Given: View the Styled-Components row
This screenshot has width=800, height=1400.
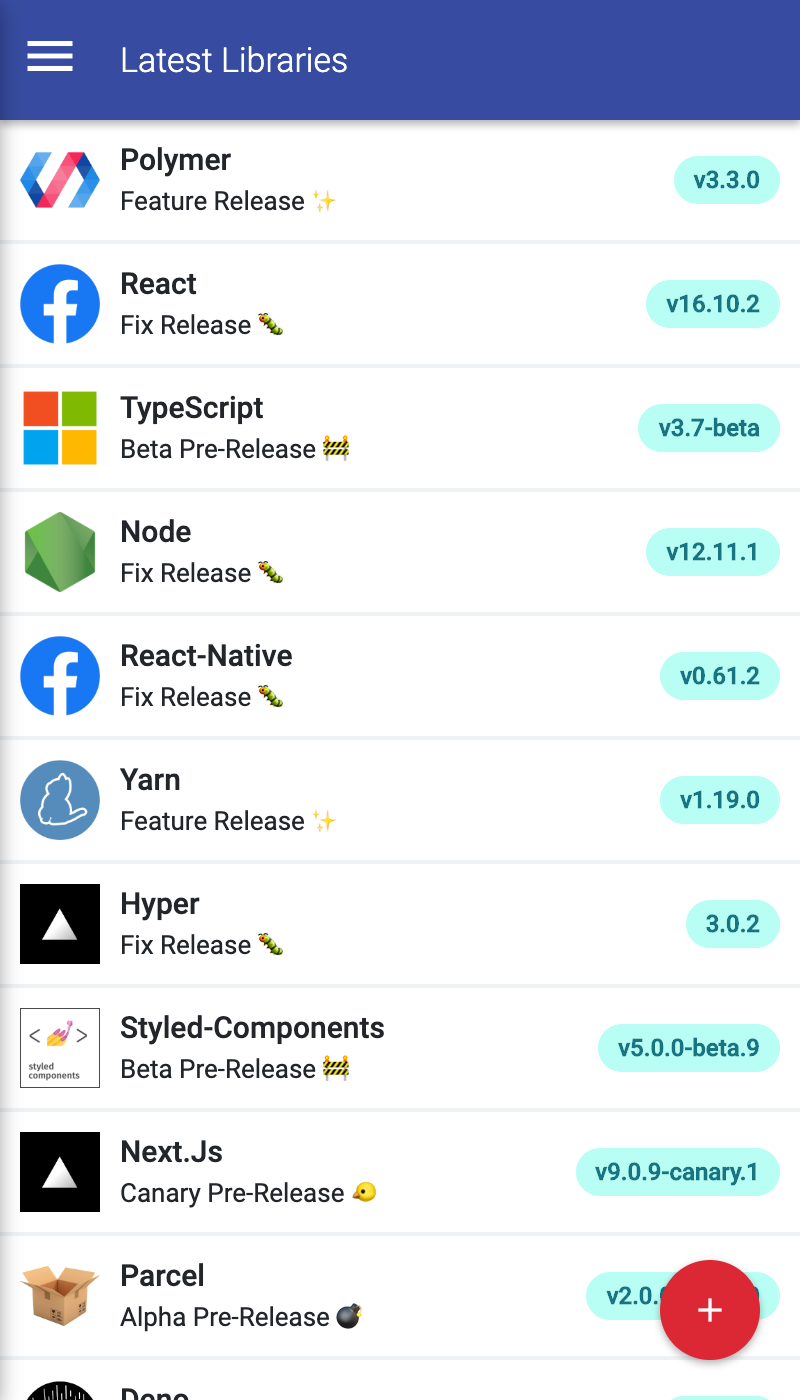Looking at the screenshot, I should pyautogui.click(x=400, y=1049).
